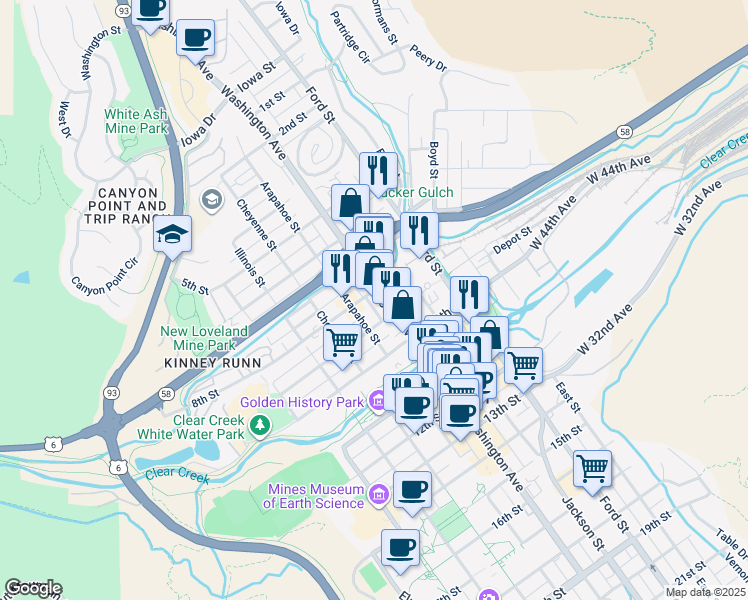Open the coffee marker just below Washington St label

[x=195, y=39]
